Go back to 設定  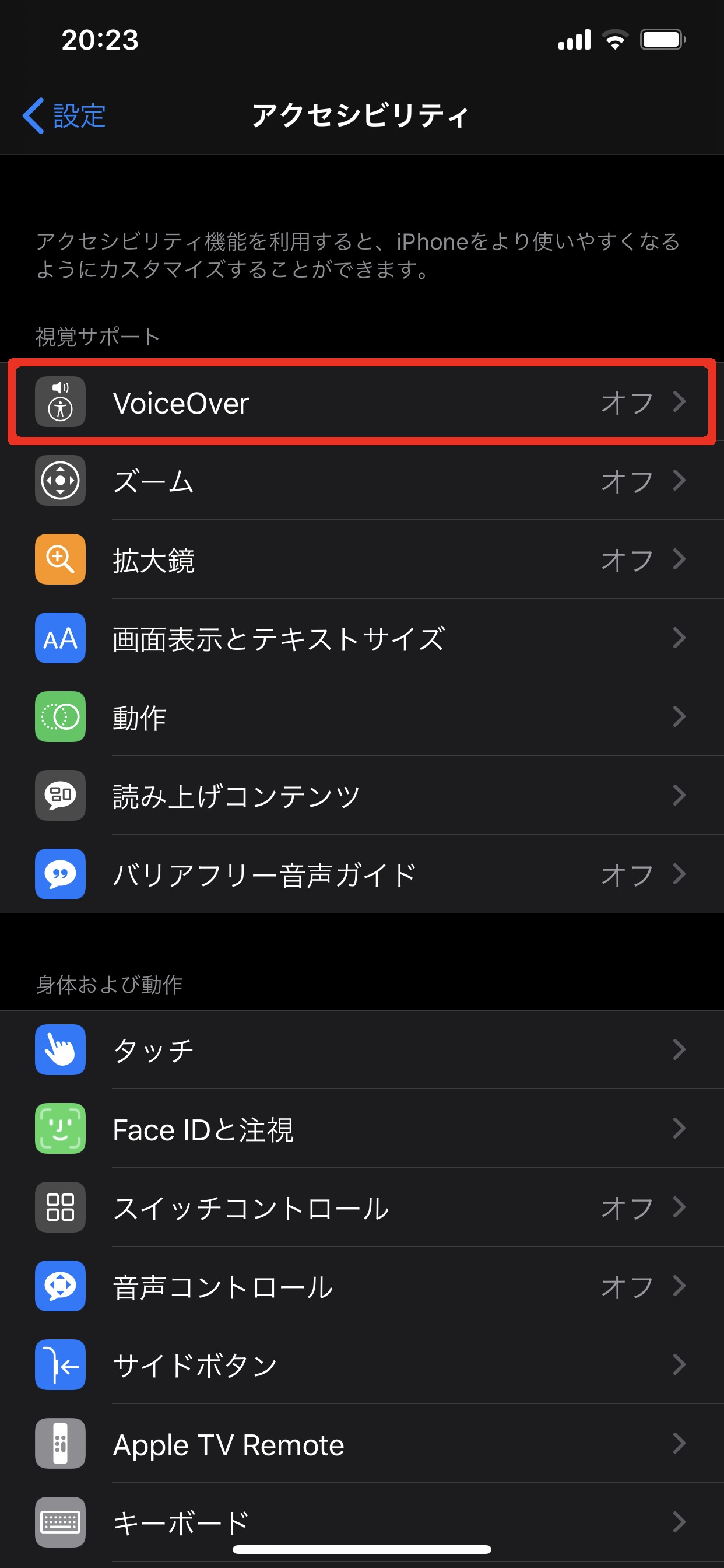pos(66,116)
